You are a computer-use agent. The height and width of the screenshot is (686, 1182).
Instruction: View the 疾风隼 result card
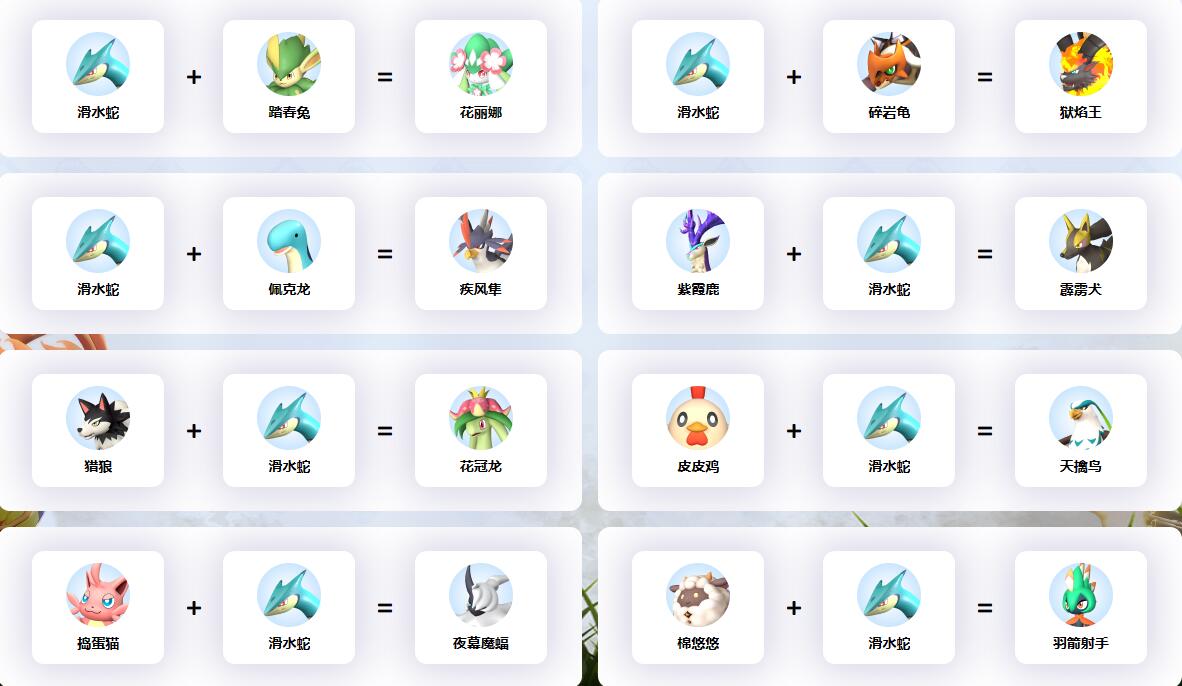coord(480,254)
